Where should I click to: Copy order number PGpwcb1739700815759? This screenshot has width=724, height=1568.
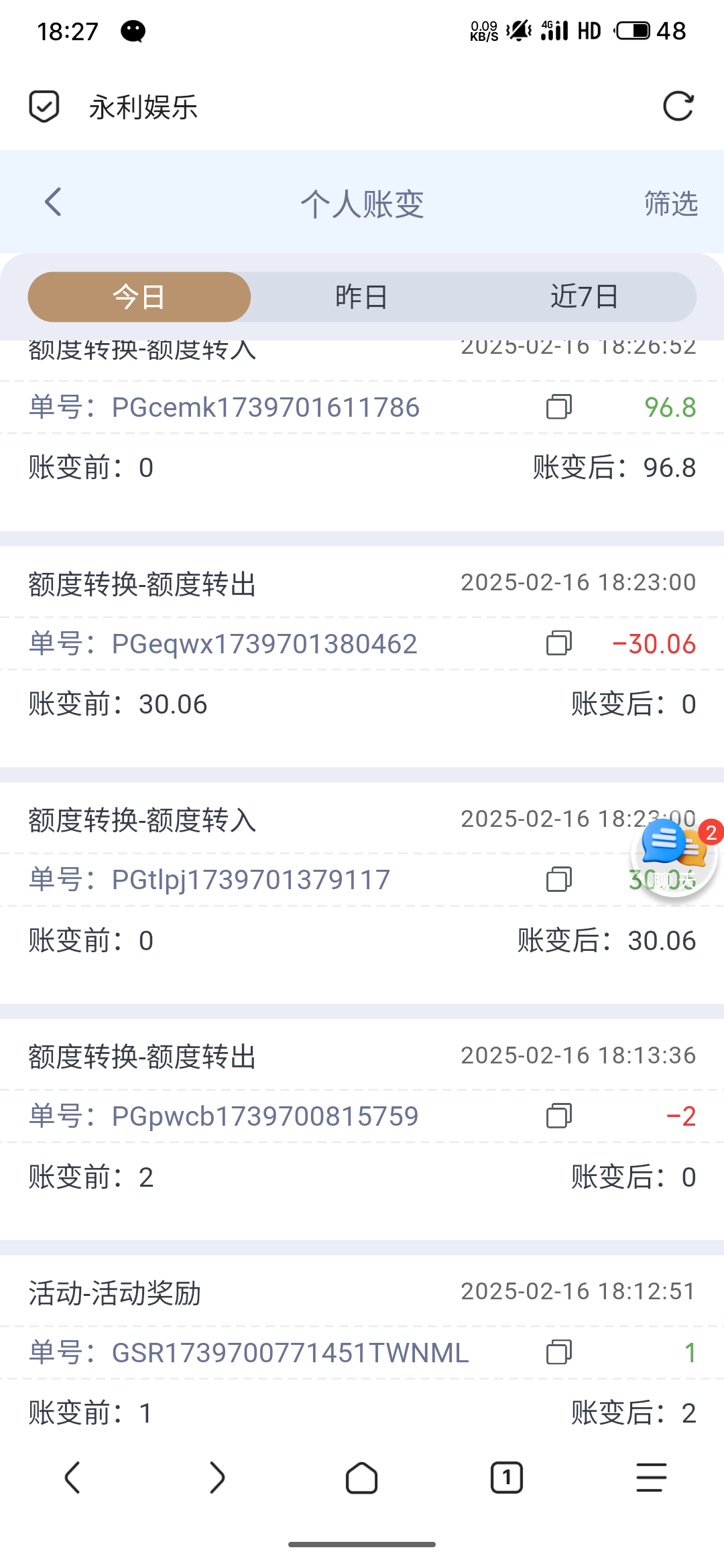(559, 1116)
